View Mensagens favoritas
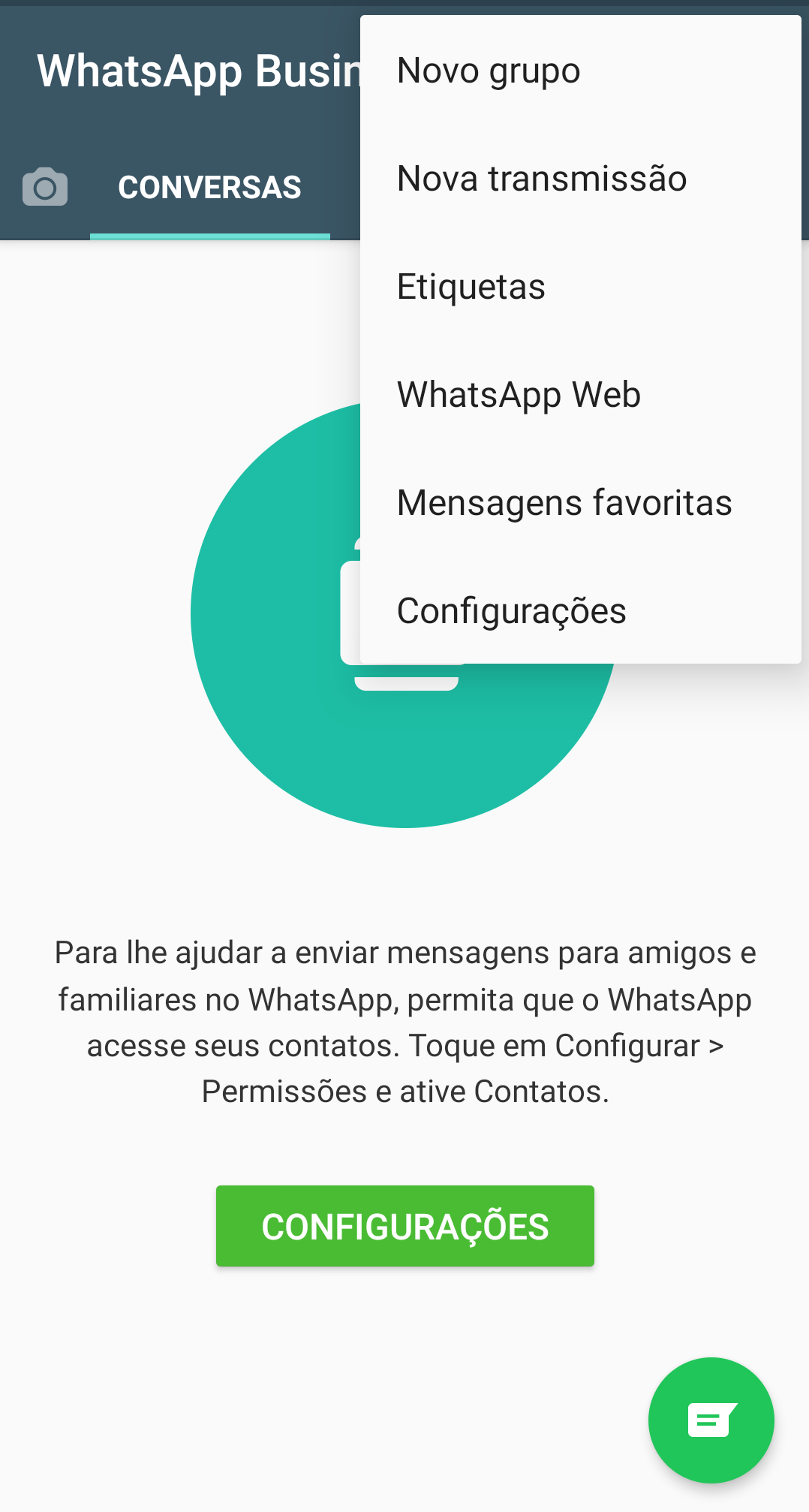The height and width of the screenshot is (1512, 809). point(581,503)
